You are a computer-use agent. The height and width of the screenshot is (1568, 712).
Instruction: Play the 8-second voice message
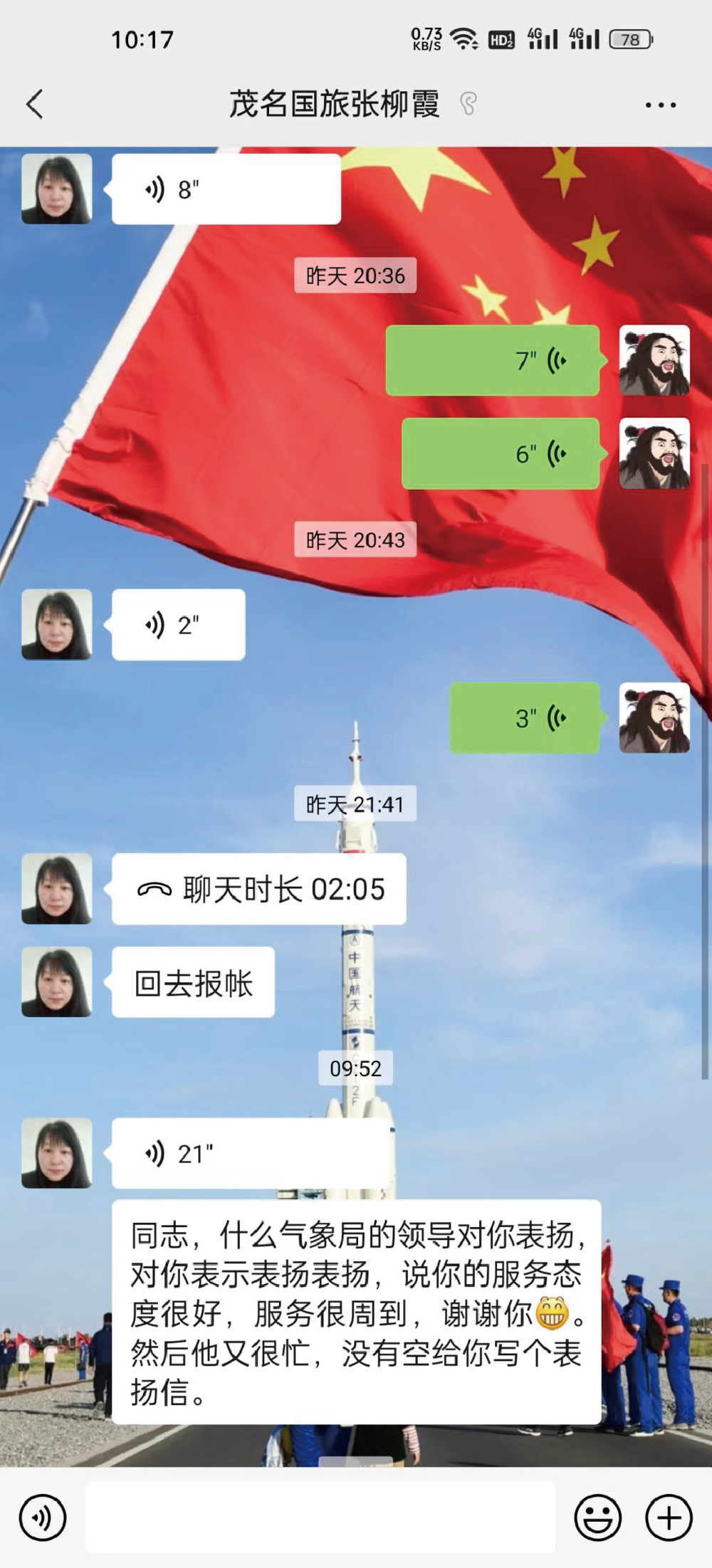226,190
